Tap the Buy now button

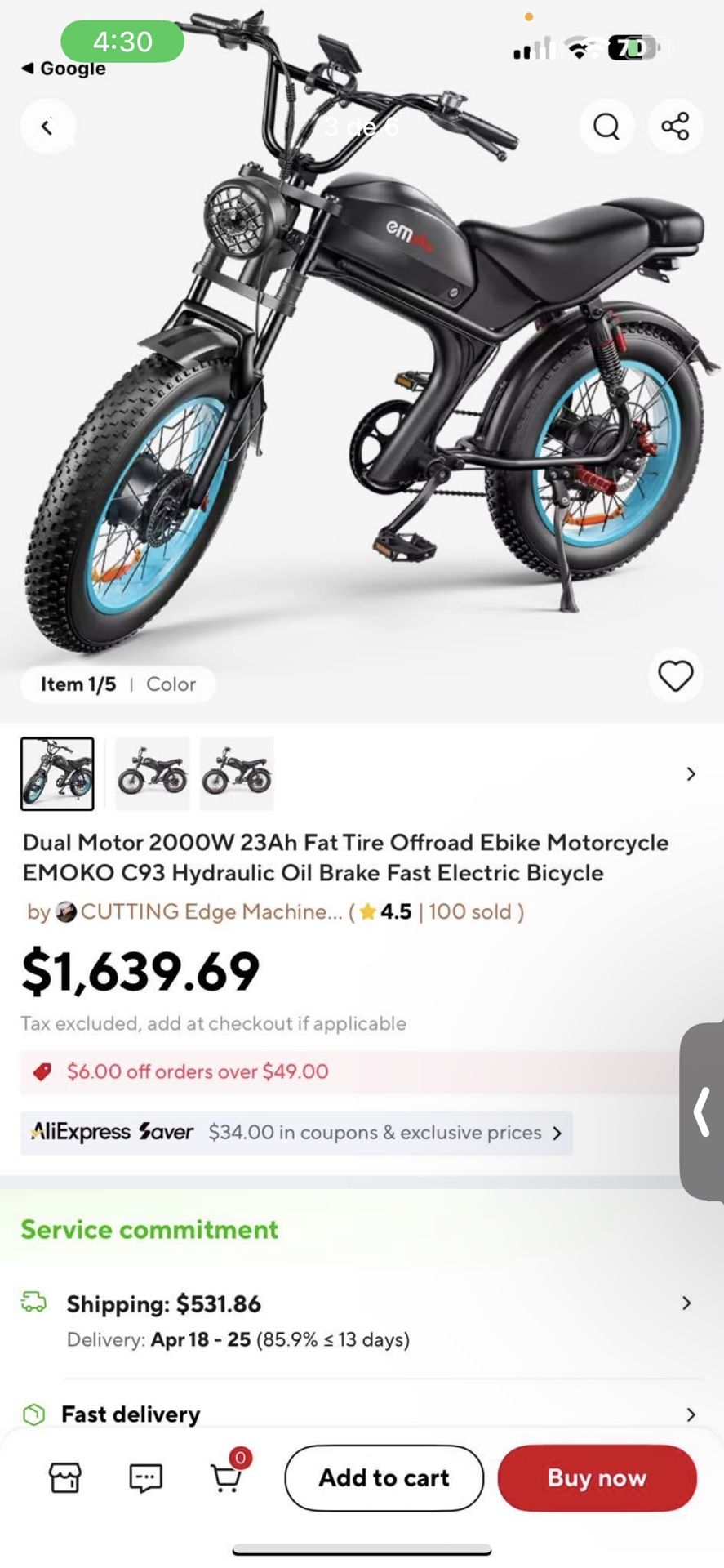597,1477
